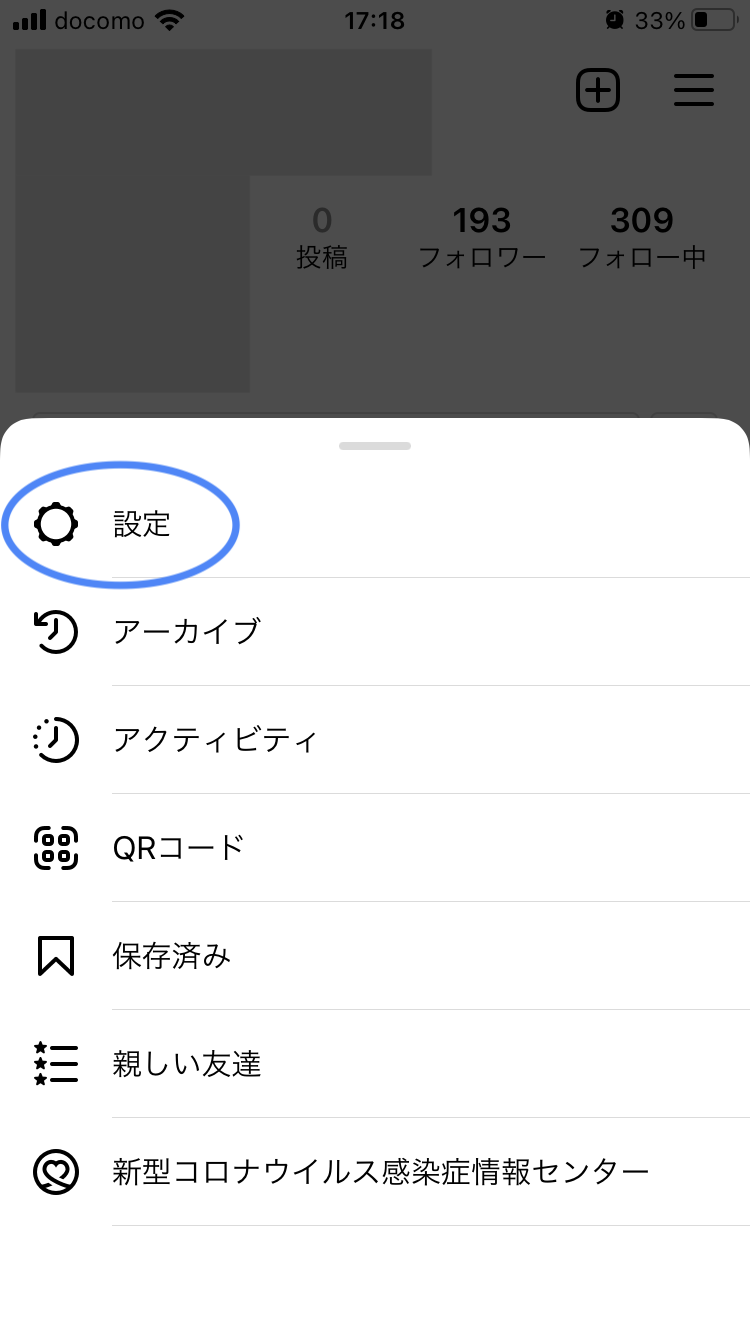Tap the create new post plus icon
The image size is (750, 1334).
(x=598, y=91)
